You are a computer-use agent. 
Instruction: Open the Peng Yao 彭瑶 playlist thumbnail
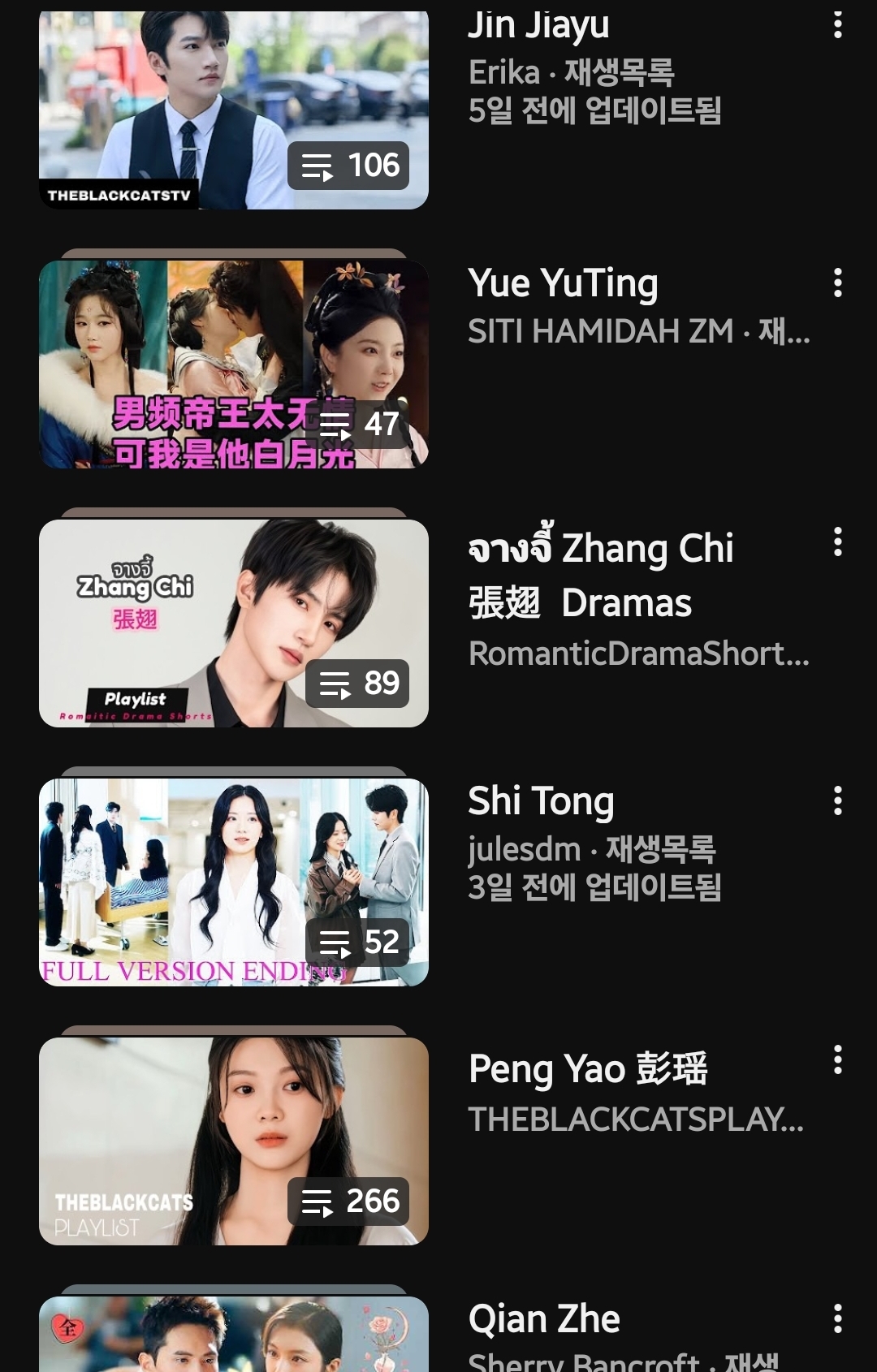pos(234,1141)
